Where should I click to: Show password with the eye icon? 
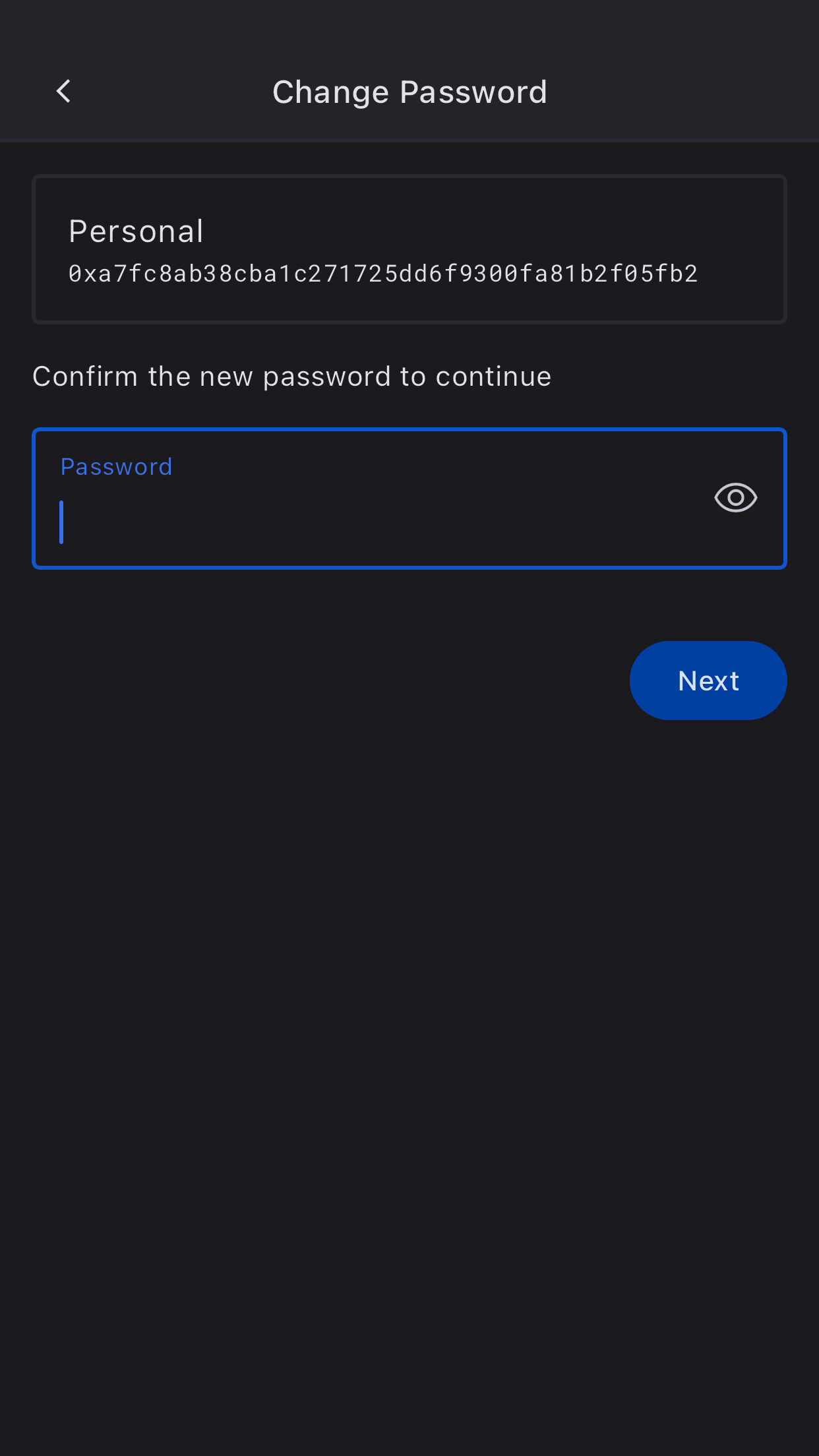(x=735, y=497)
